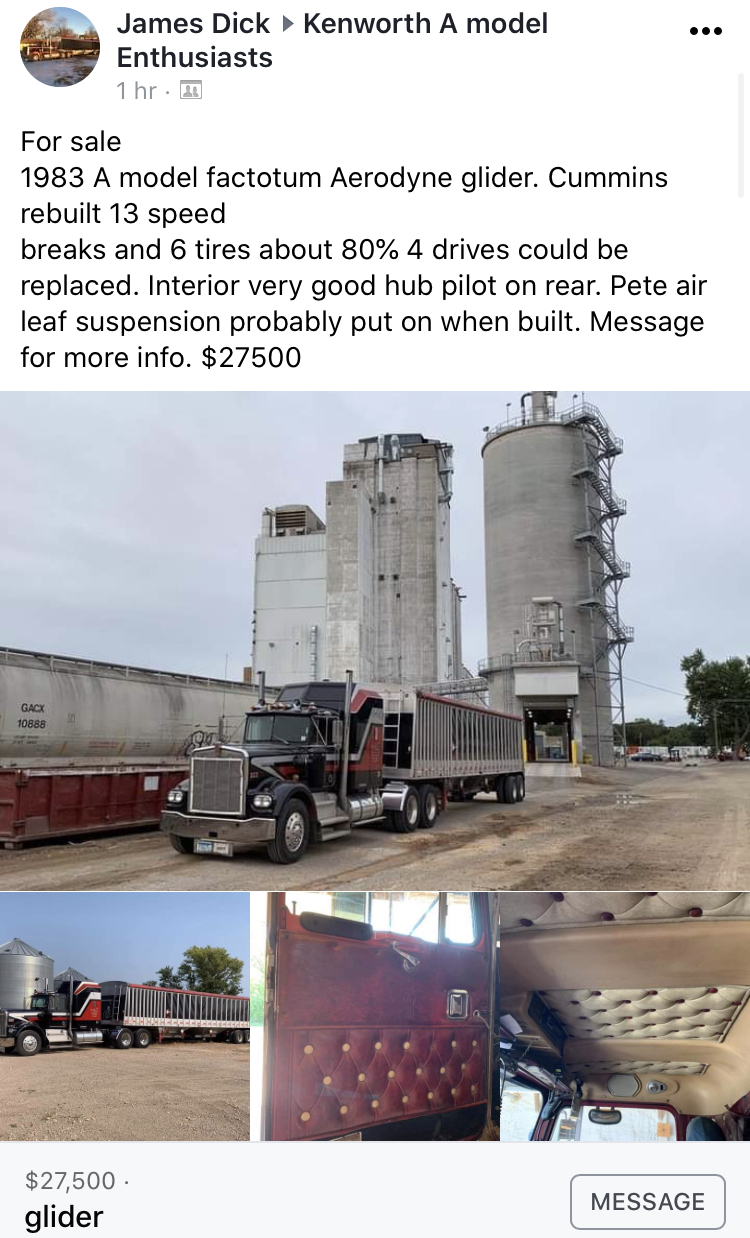
Task: View the side-view truck and trailer photo
Action: point(125,1016)
